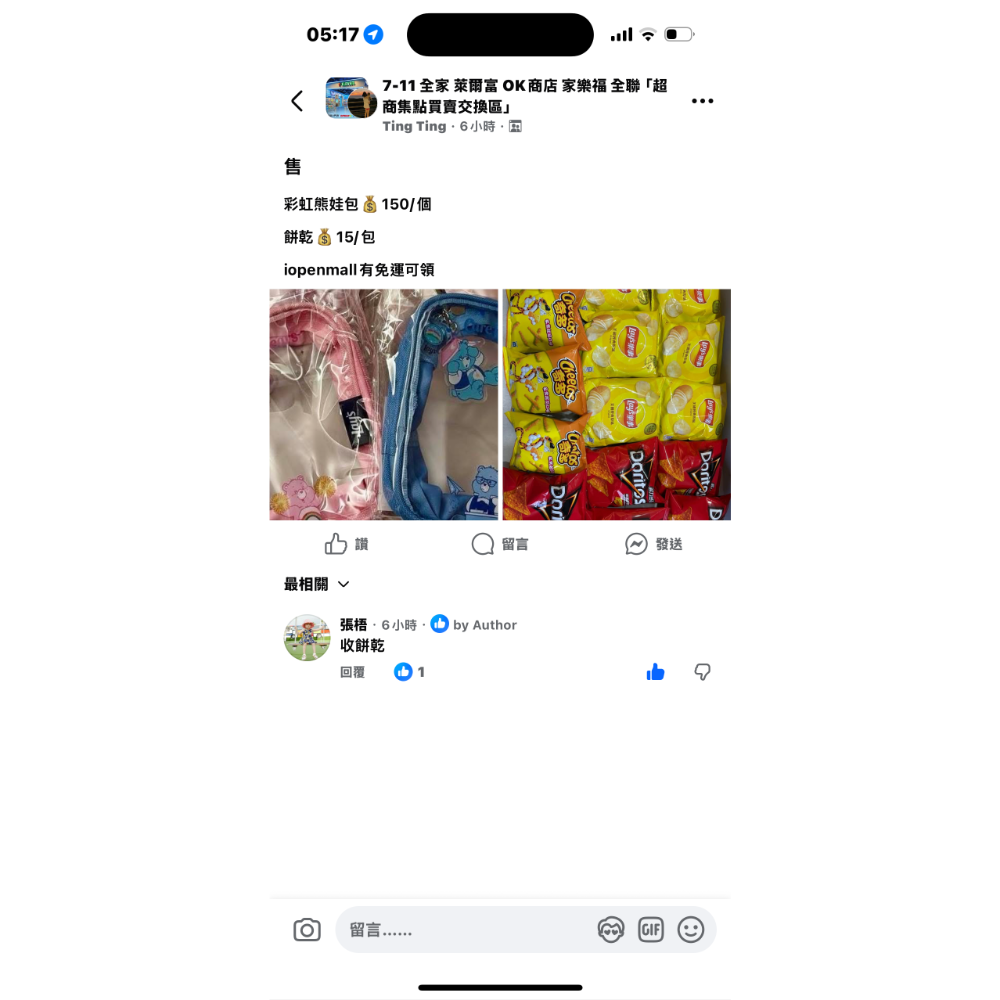The image size is (1000, 1000).
Task: Open the pink and blue bear bag photo
Action: (384, 405)
